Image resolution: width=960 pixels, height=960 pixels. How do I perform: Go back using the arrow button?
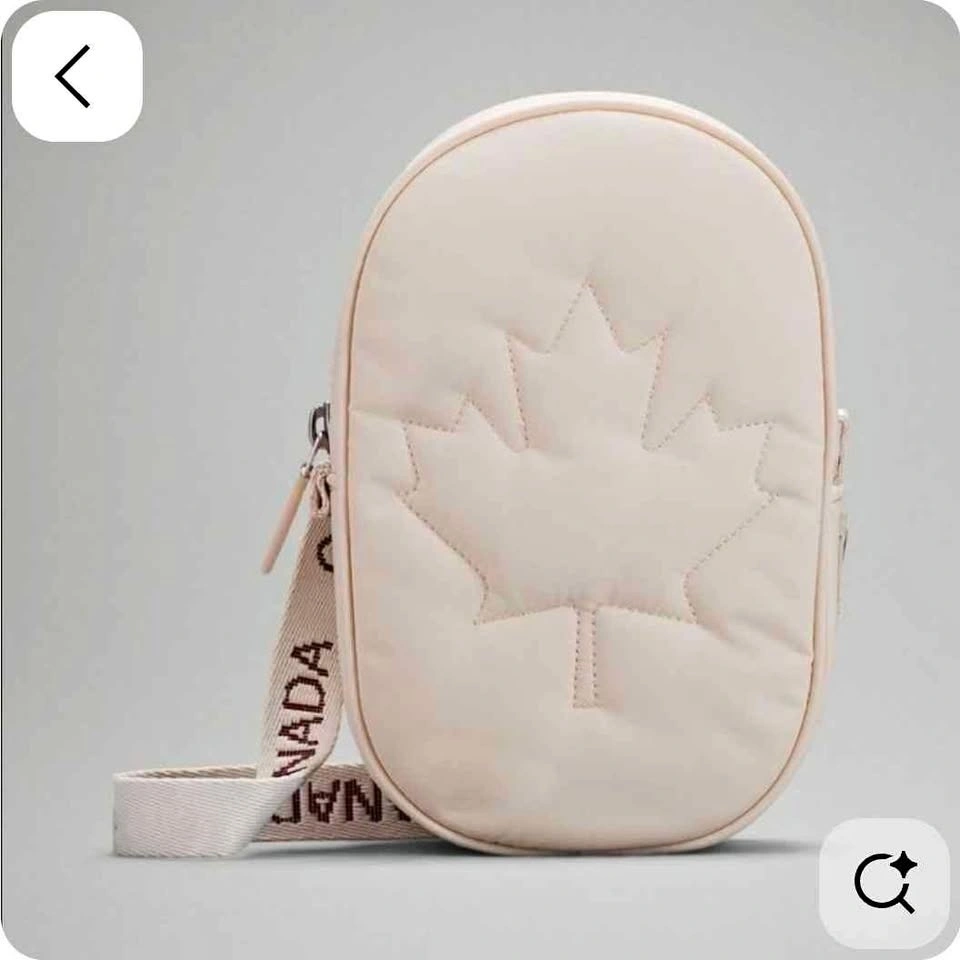click(76, 77)
